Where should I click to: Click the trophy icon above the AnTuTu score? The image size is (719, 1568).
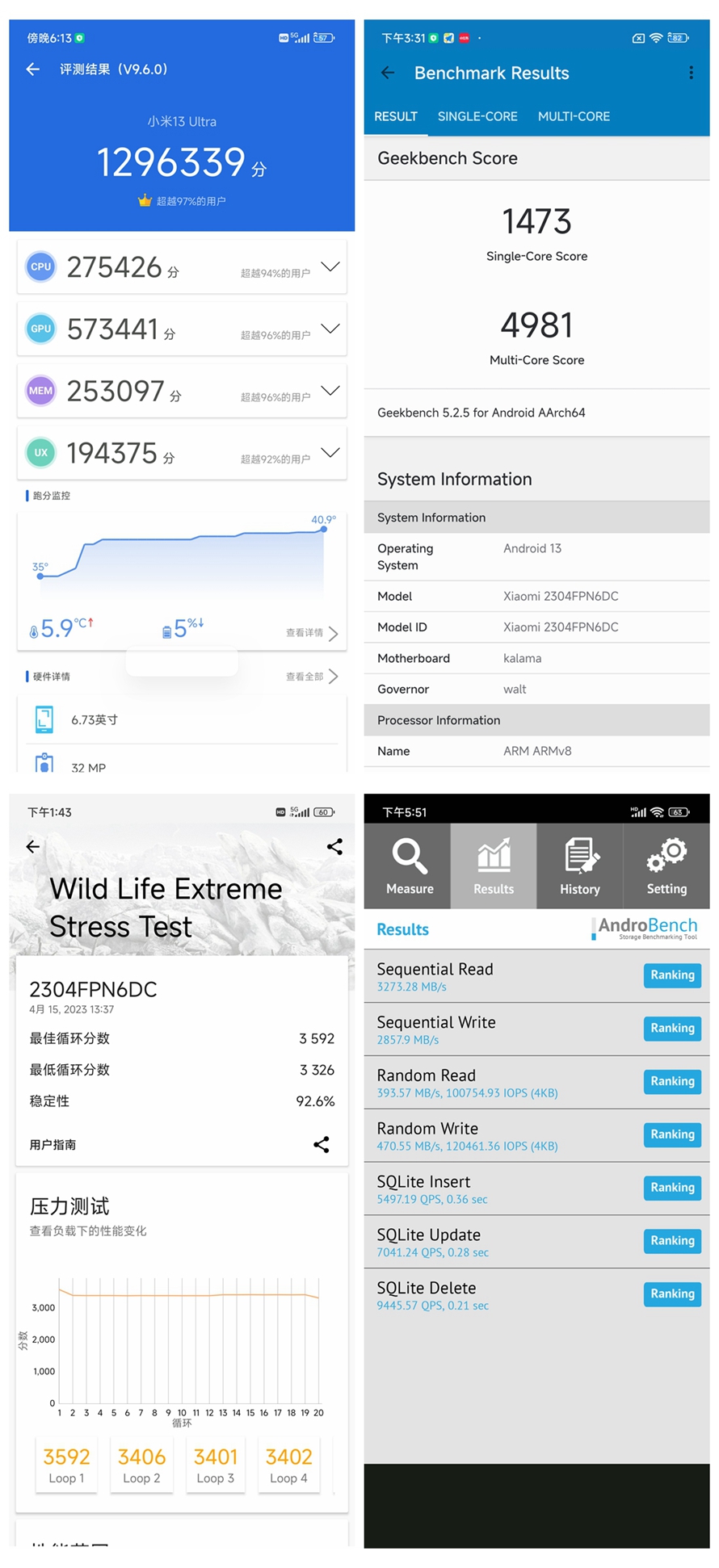point(144,199)
